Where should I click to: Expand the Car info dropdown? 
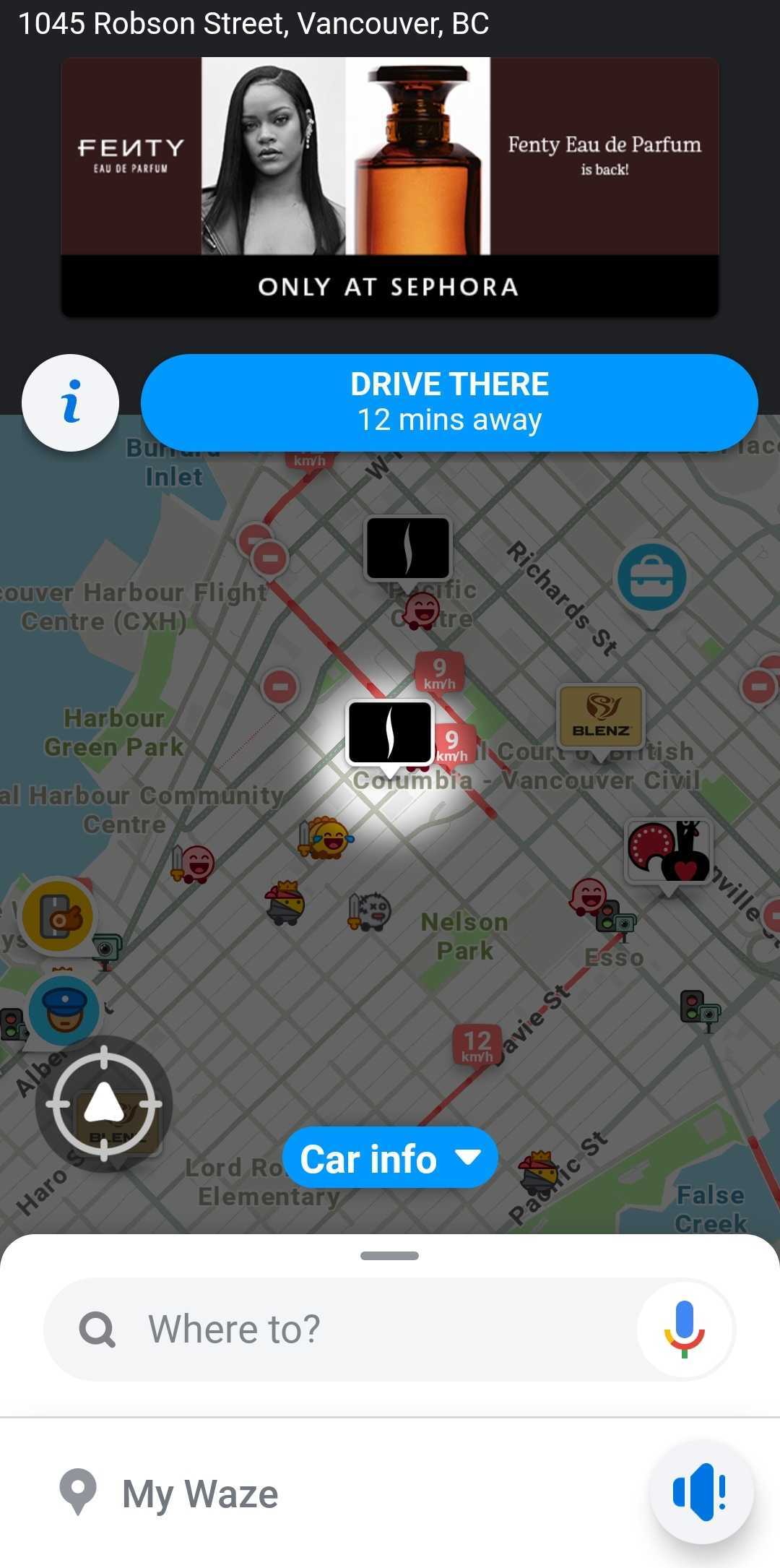tap(390, 1158)
